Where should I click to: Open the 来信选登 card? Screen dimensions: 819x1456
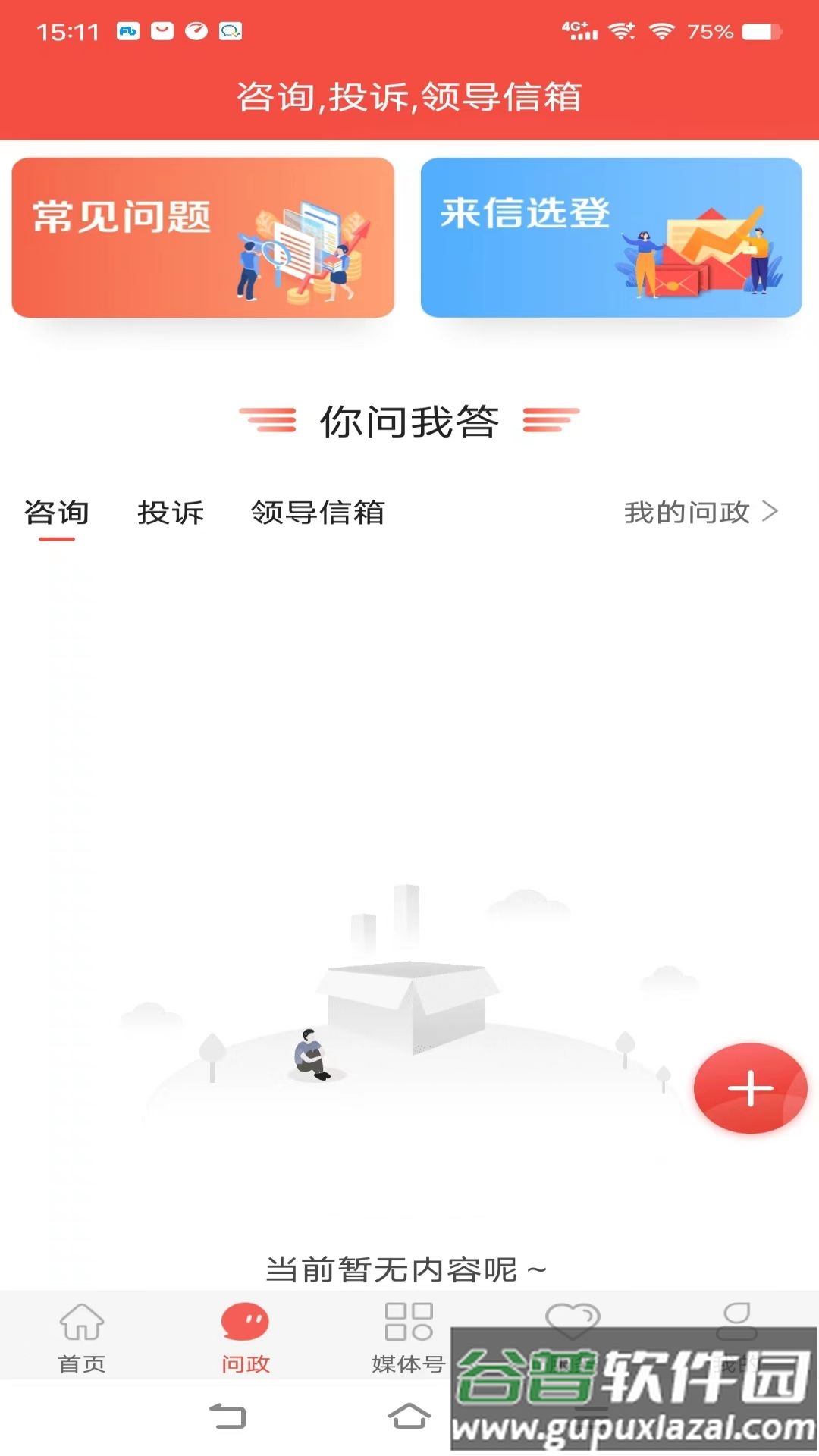click(x=611, y=237)
